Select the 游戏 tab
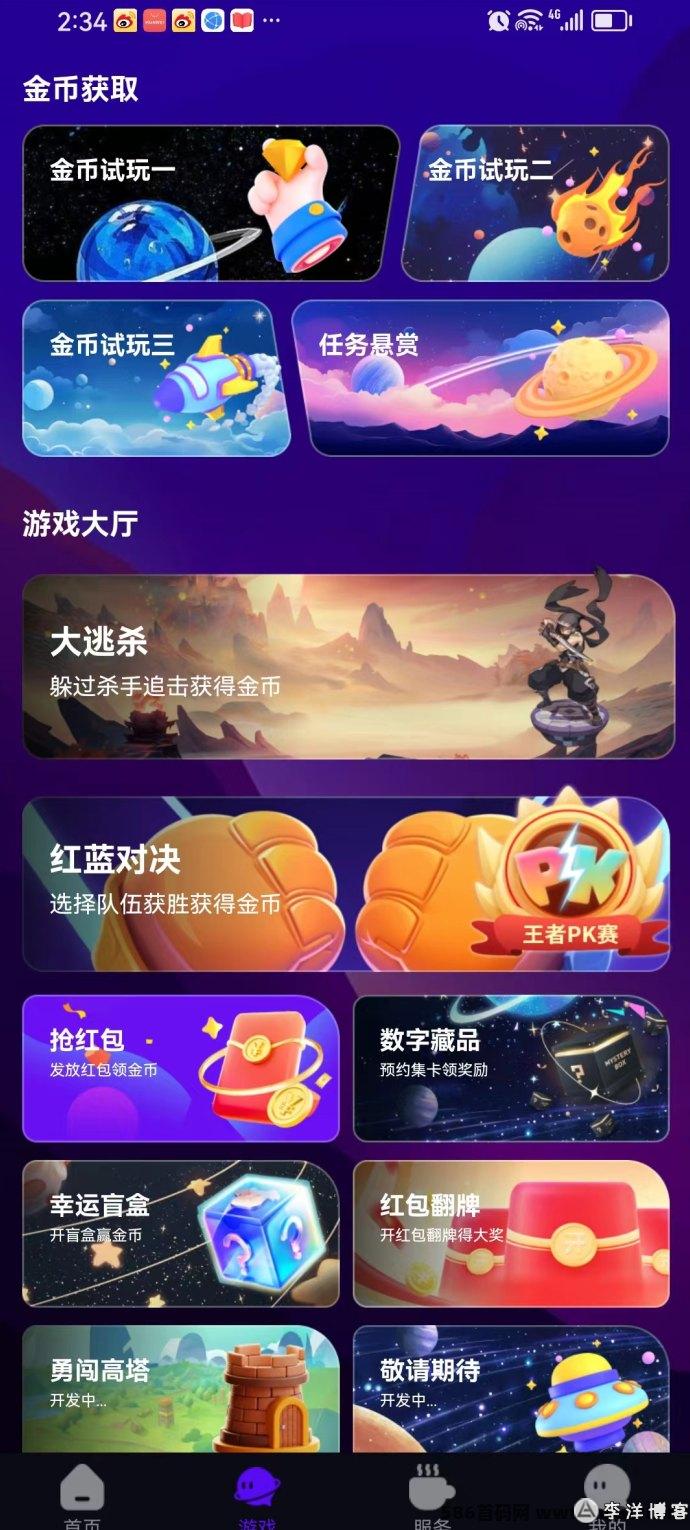This screenshot has width=690, height=1530. [x=257, y=1496]
